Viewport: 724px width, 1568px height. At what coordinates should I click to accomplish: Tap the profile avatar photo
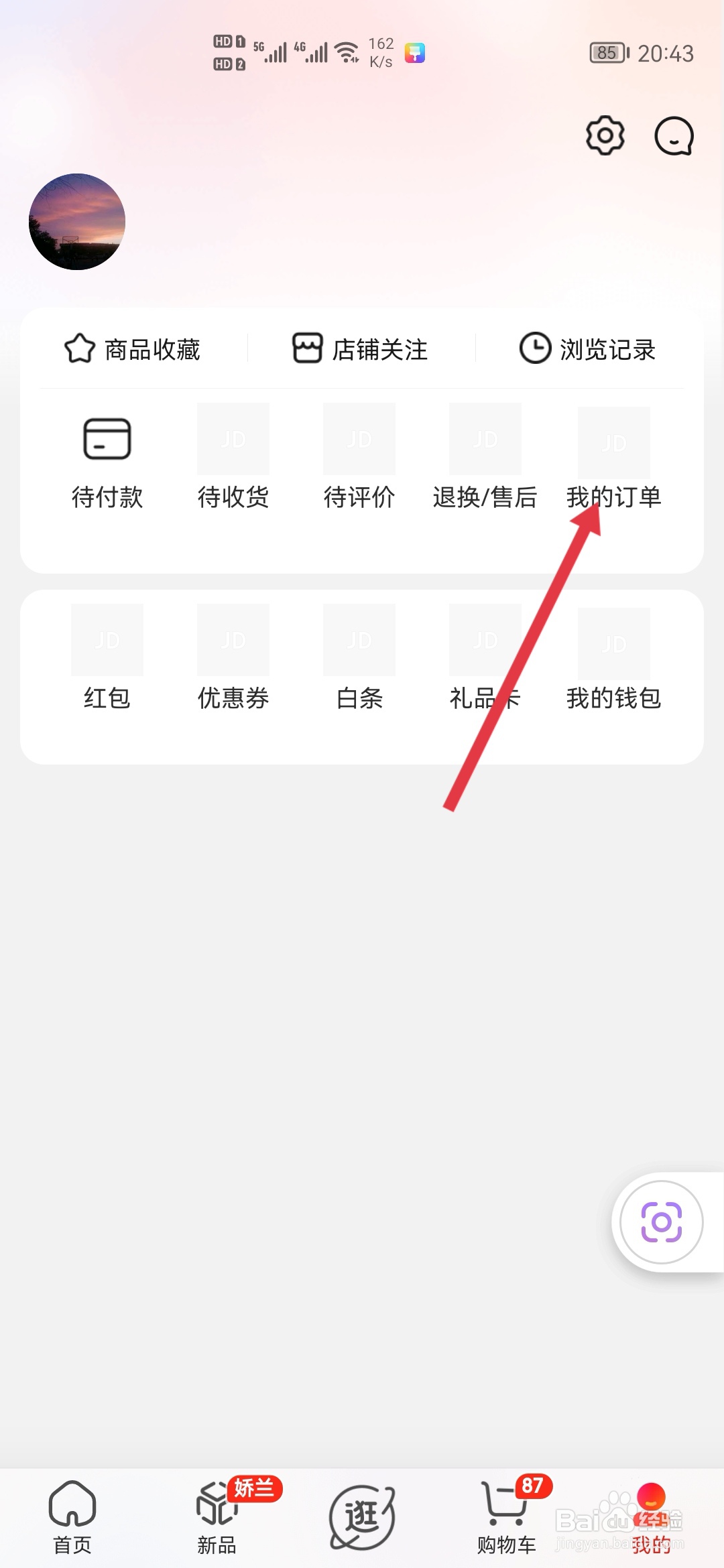point(76,221)
